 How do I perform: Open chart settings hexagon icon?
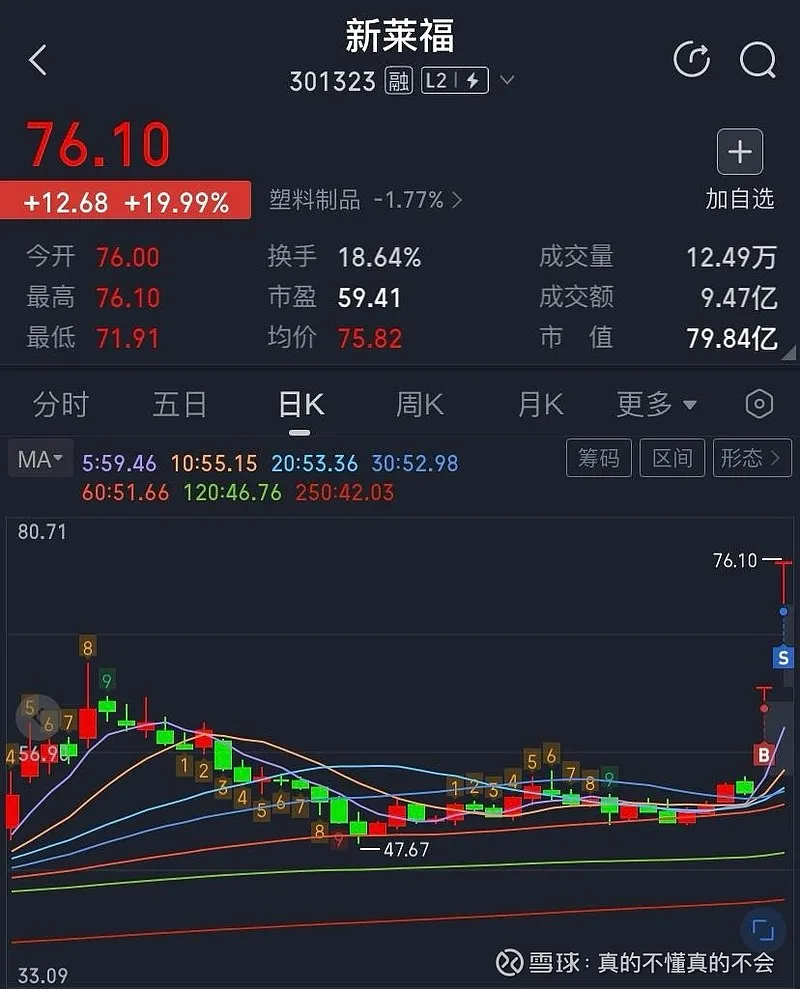(x=760, y=405)
